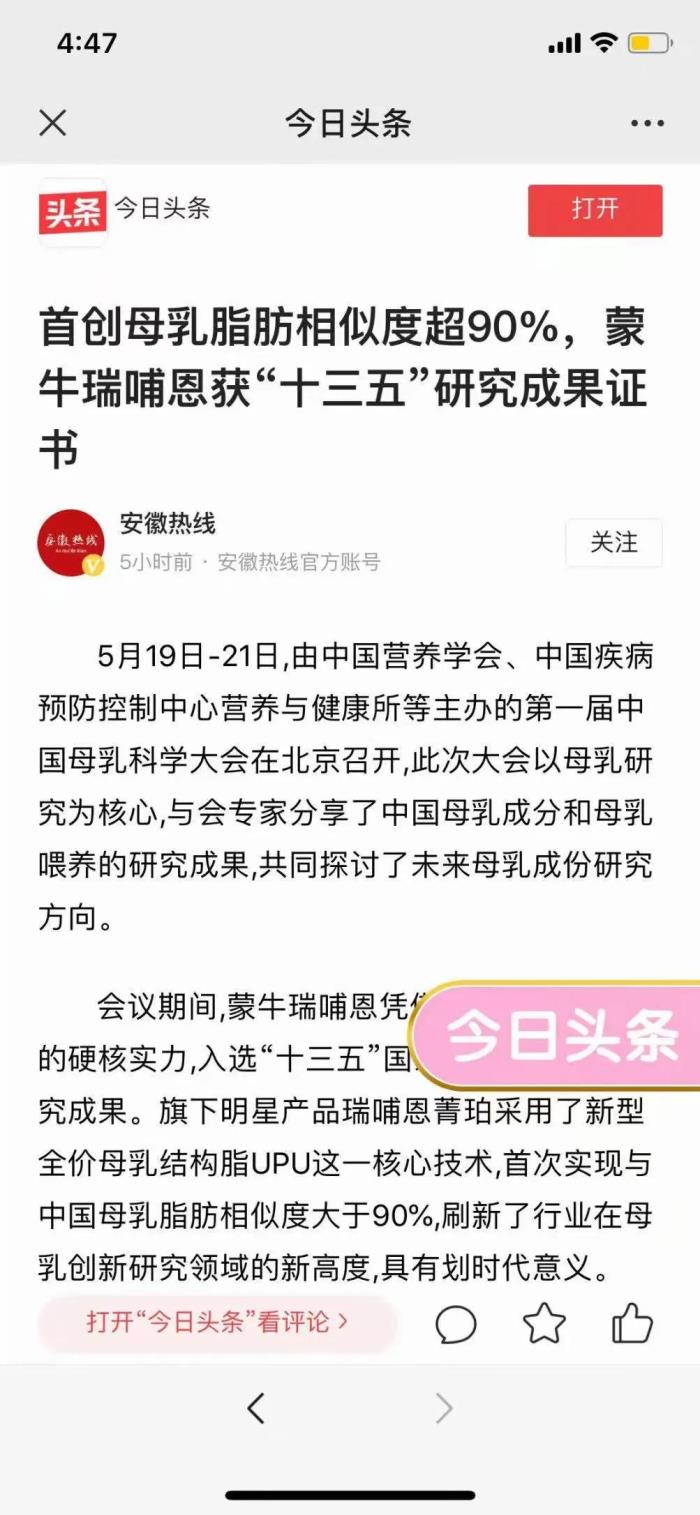Go back with the browser back arrow
The height and width of the screenshot is (1515, 700).
click(x=256, y=1409)
